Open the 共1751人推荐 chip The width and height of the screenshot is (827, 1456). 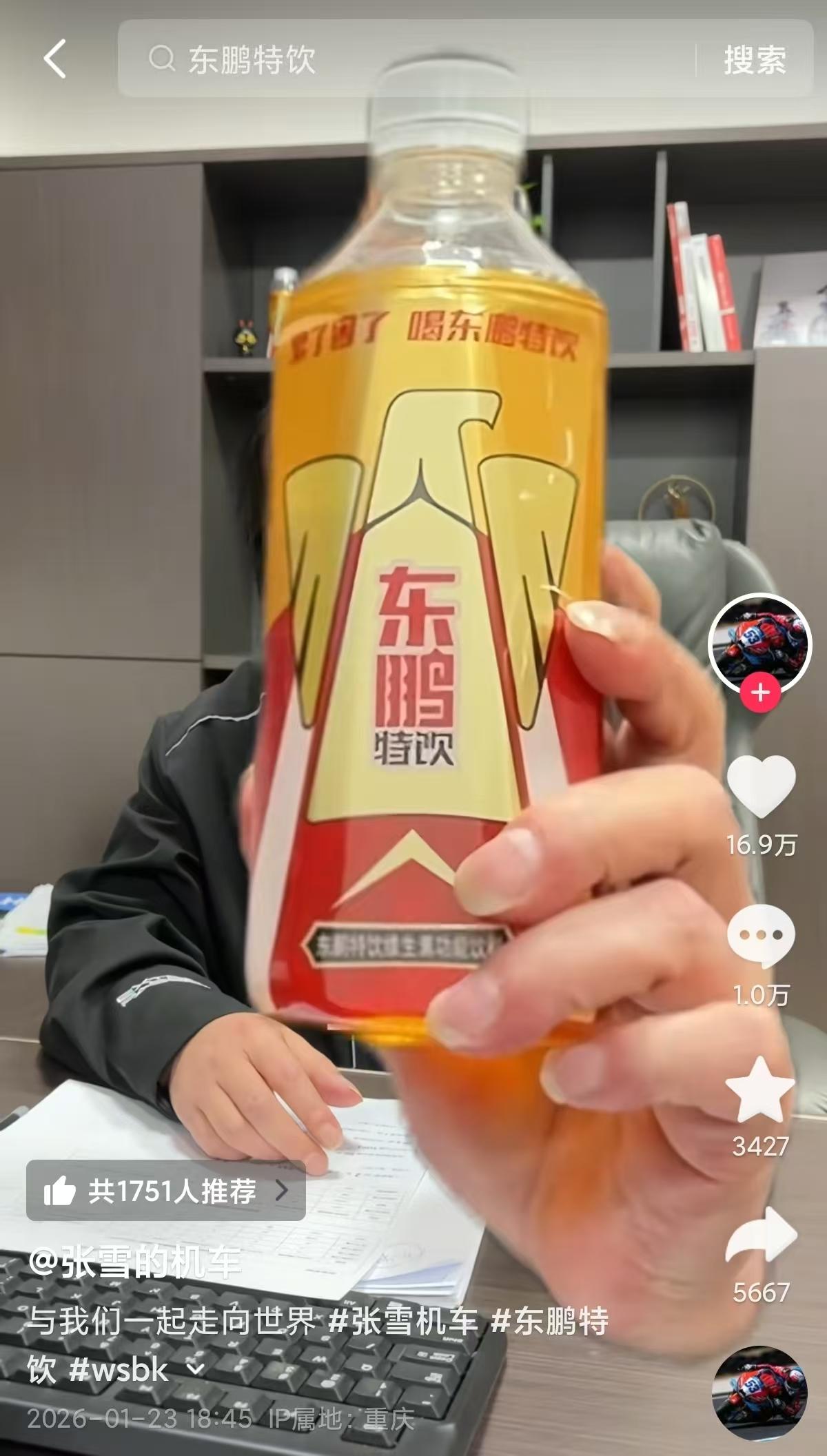(166, 1190)
